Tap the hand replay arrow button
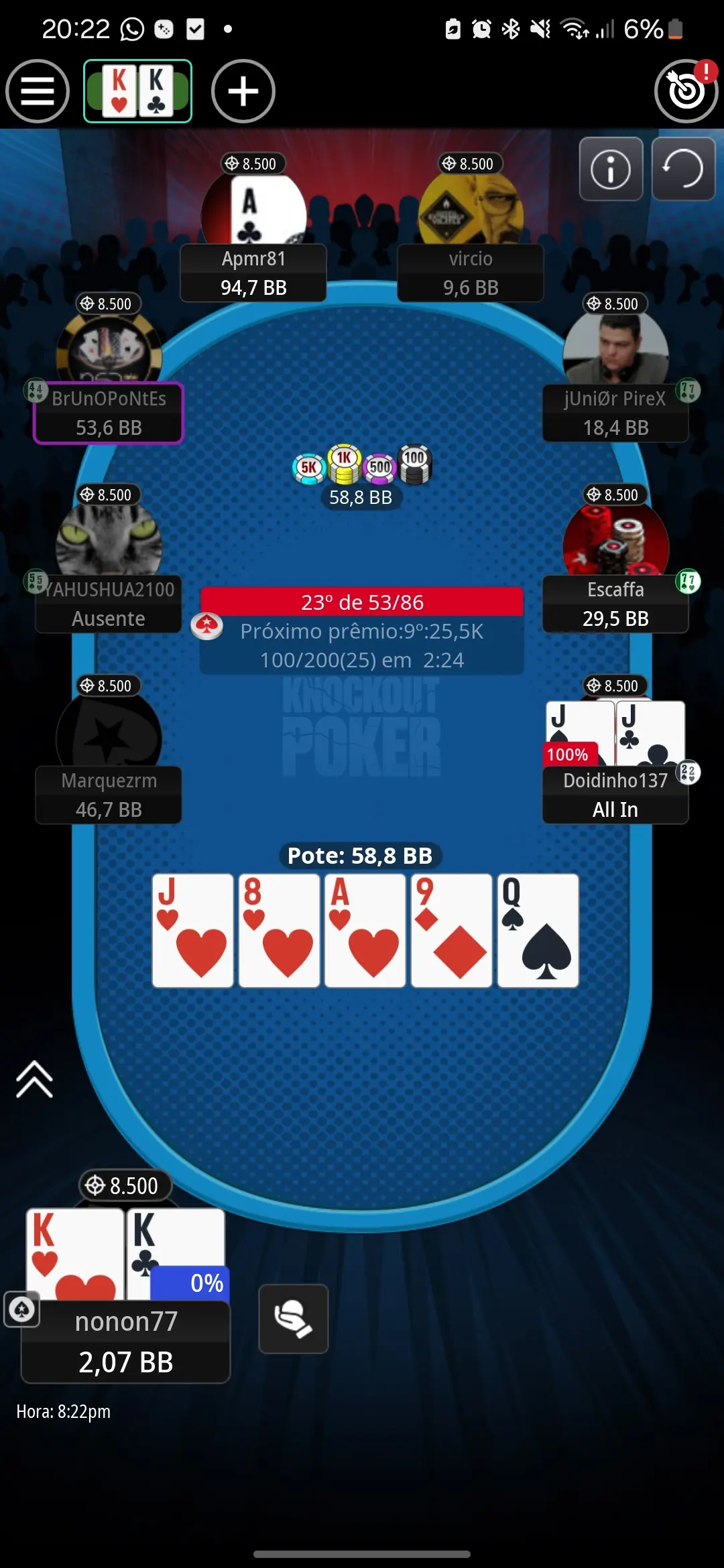Viewport: 724px width, 1568px height. pos(683,169)
